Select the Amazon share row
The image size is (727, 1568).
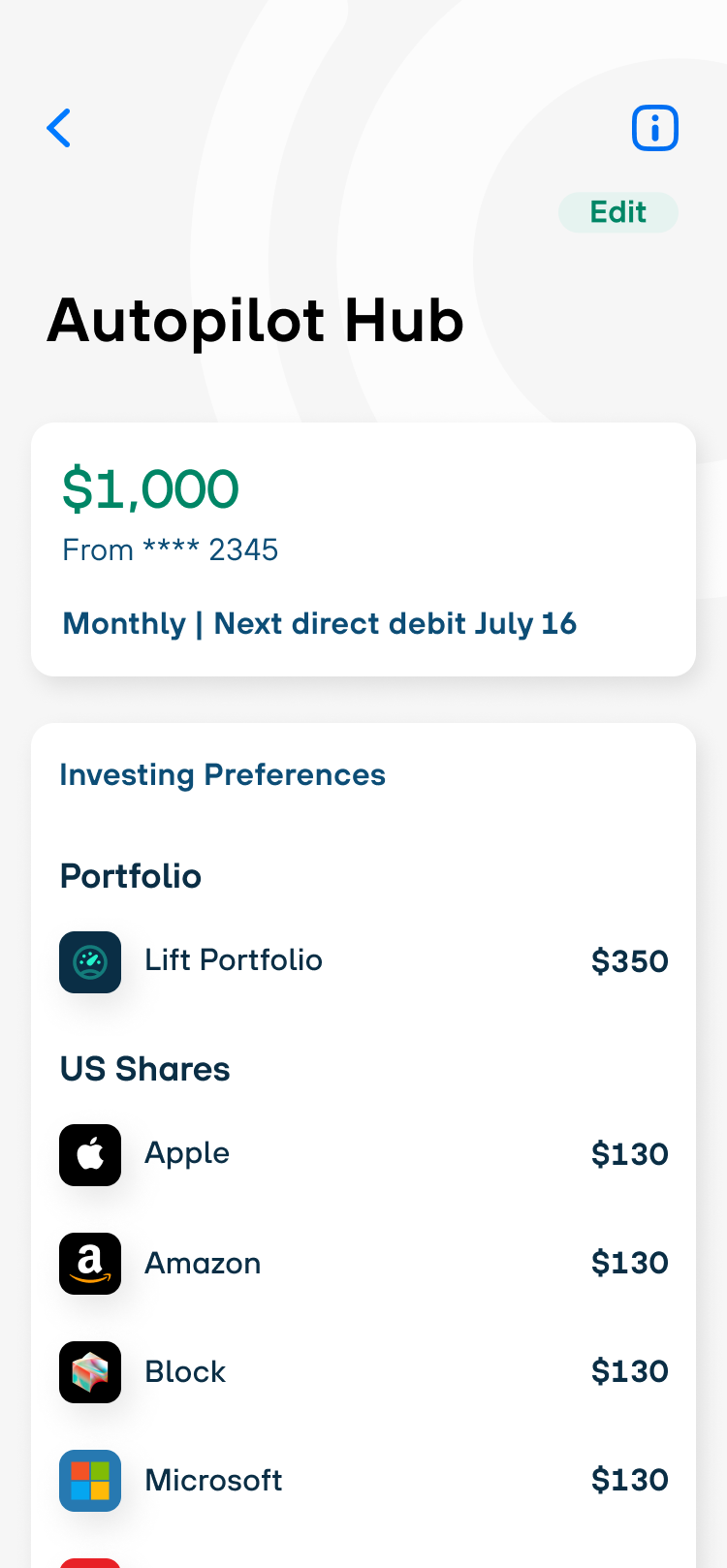point(363,1263)
